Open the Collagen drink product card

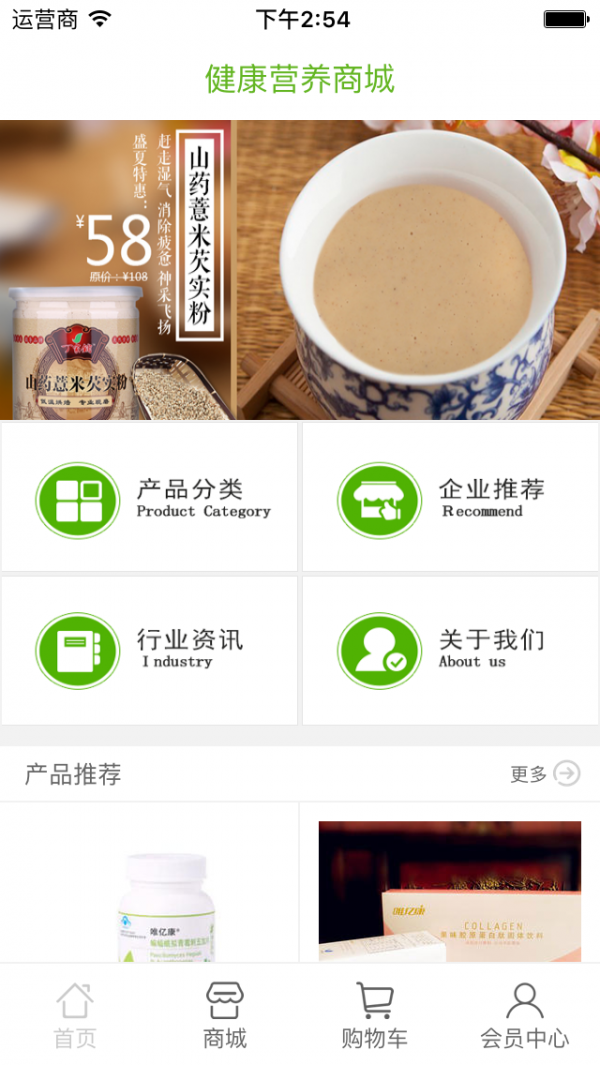click(449, 890)
